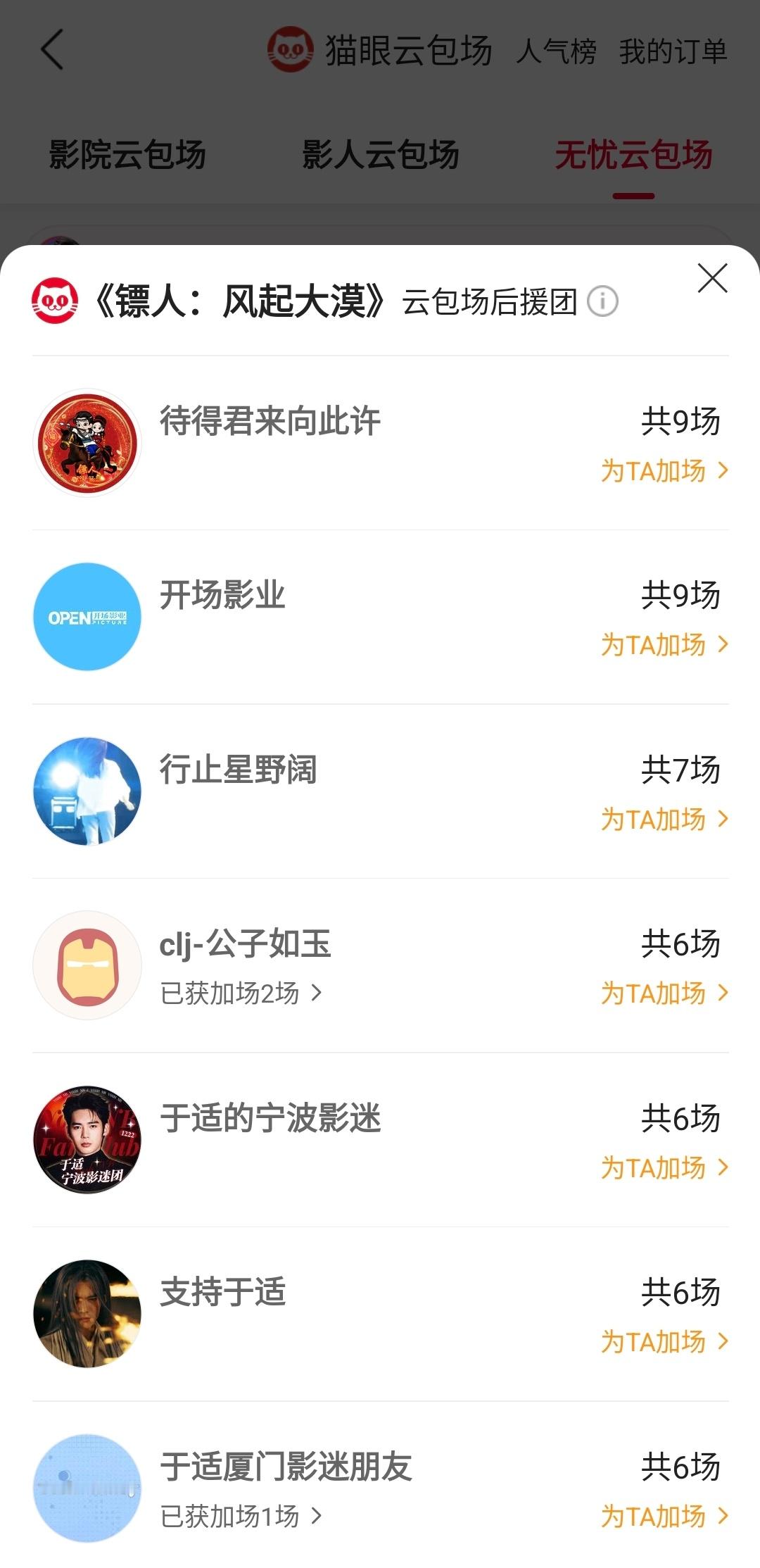The image size is (760, 1568).
Task: Select the OPEN 开场影业 avatar
Action: pos(87,615)
